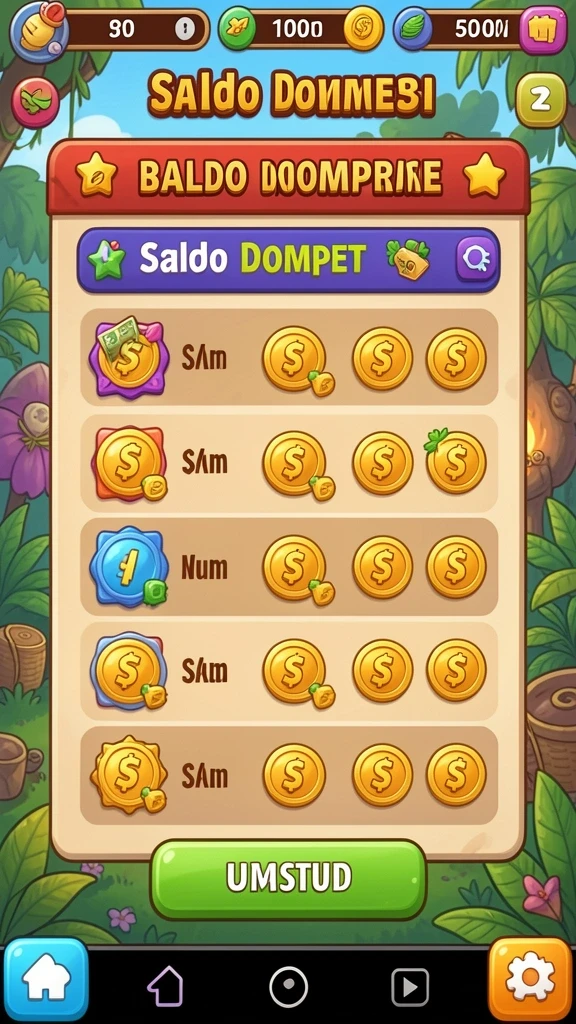The height and width of the screenshot is (1024, 576).
Task: Tap the green UMSTUD button
Action: (x=288, y=879)
